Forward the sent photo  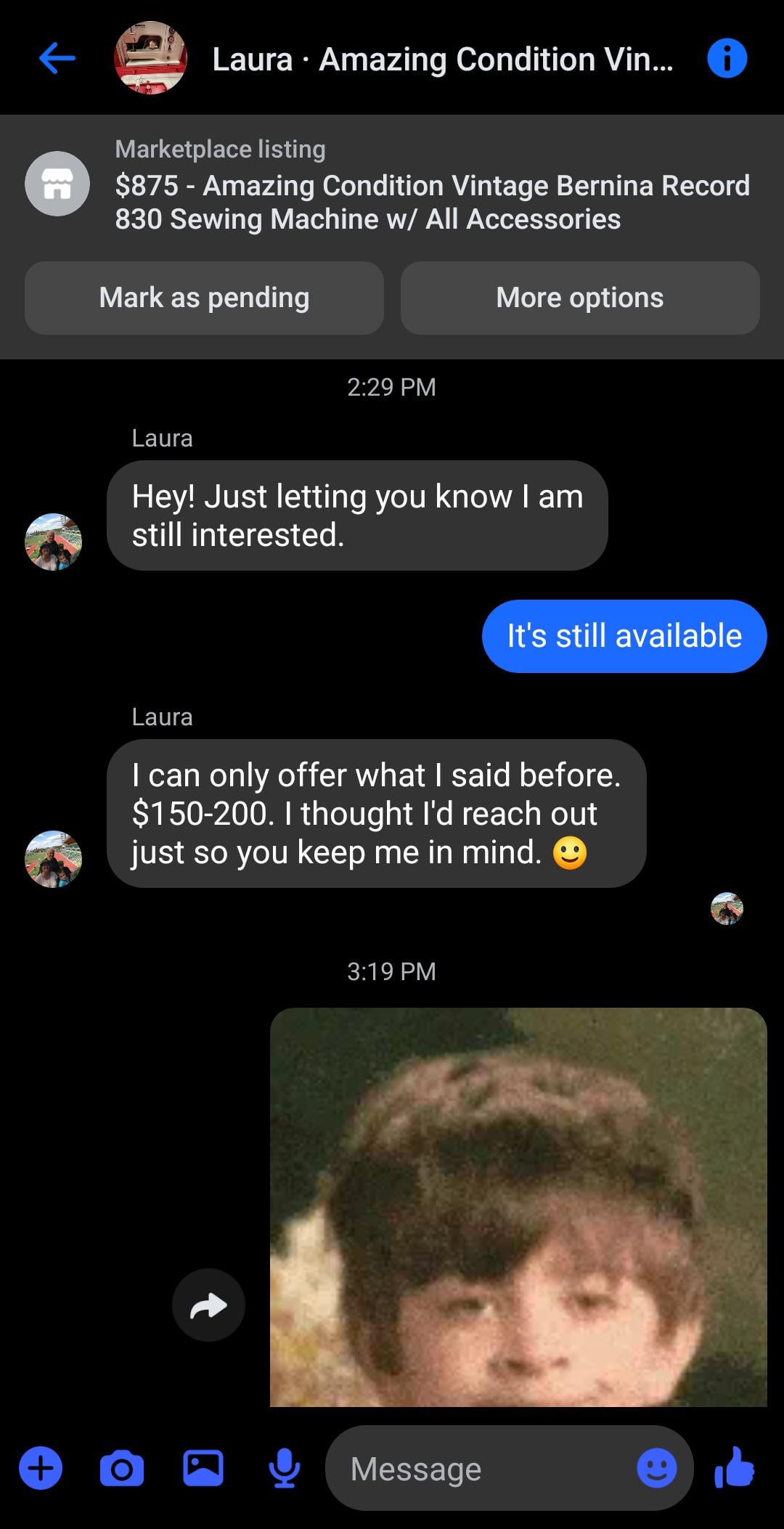[x=208, y=1305]
